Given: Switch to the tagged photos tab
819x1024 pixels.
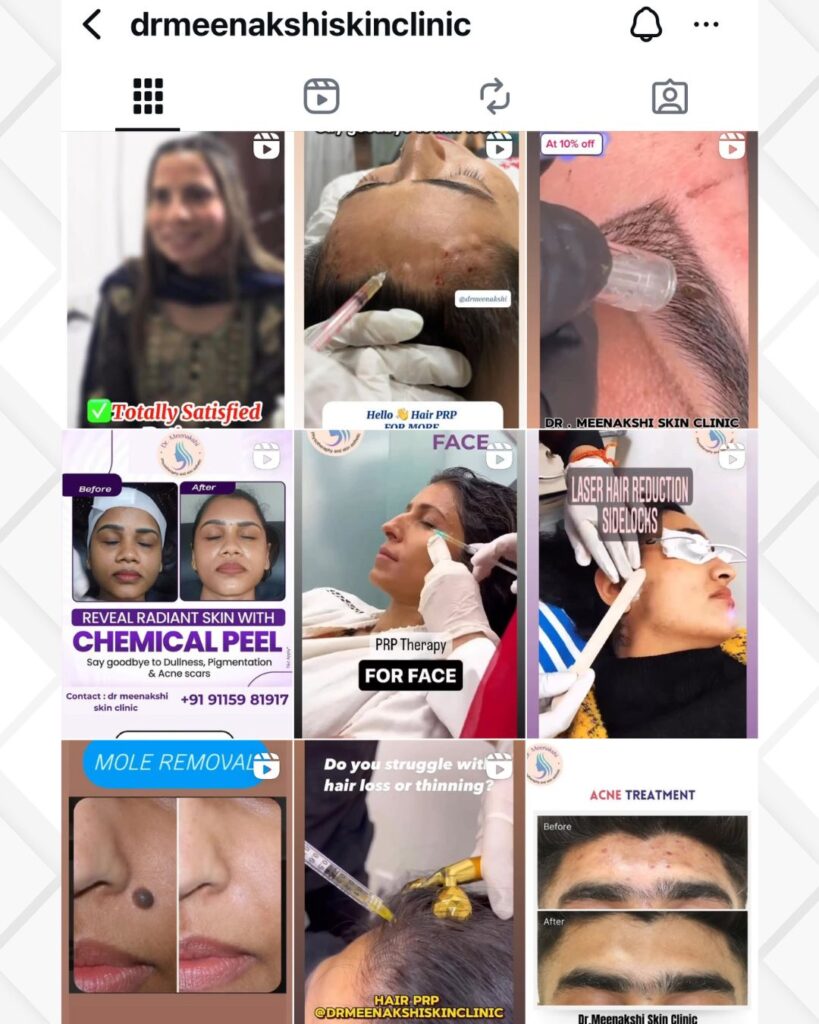Looking at the screenshot, I should (x=669, y=97).
